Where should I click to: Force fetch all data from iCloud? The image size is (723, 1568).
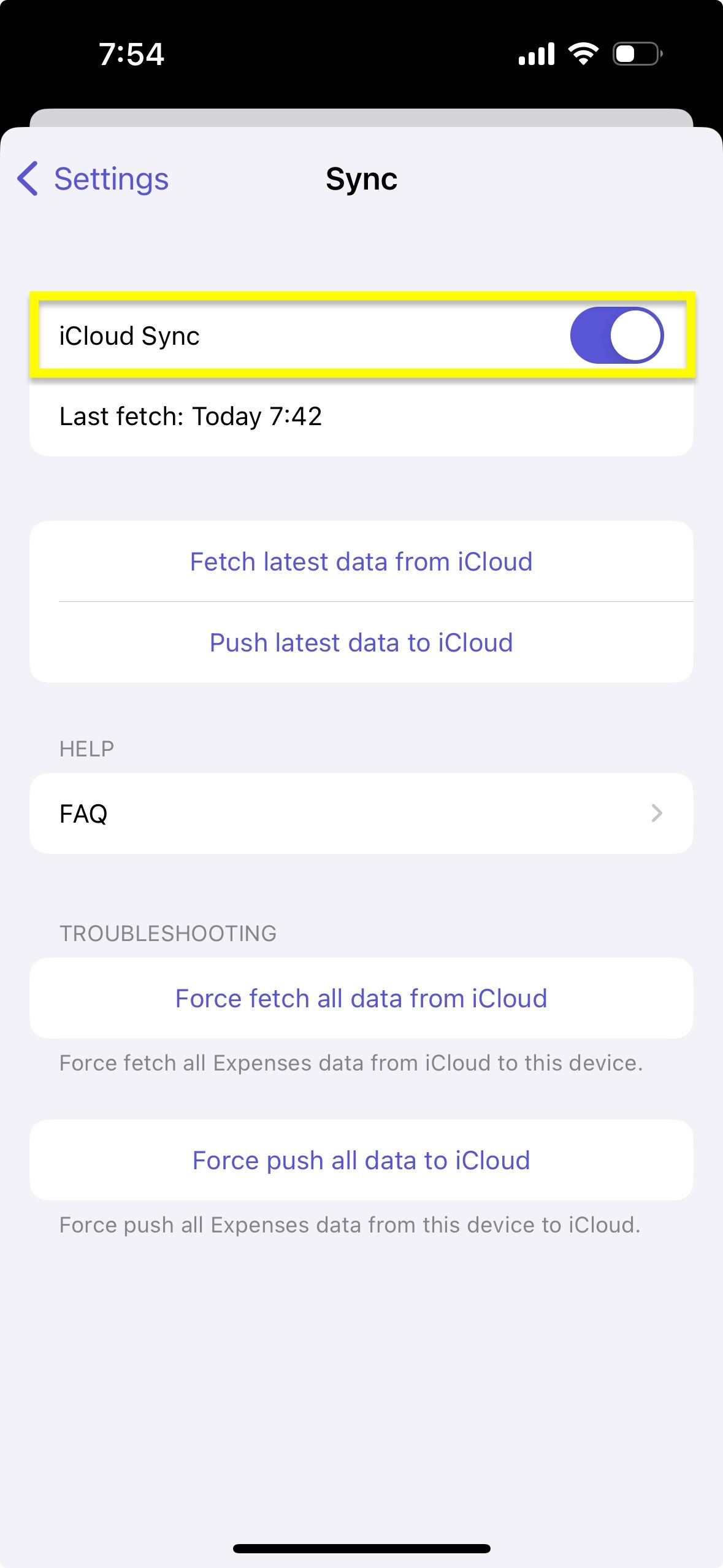[x=361, y=999]
